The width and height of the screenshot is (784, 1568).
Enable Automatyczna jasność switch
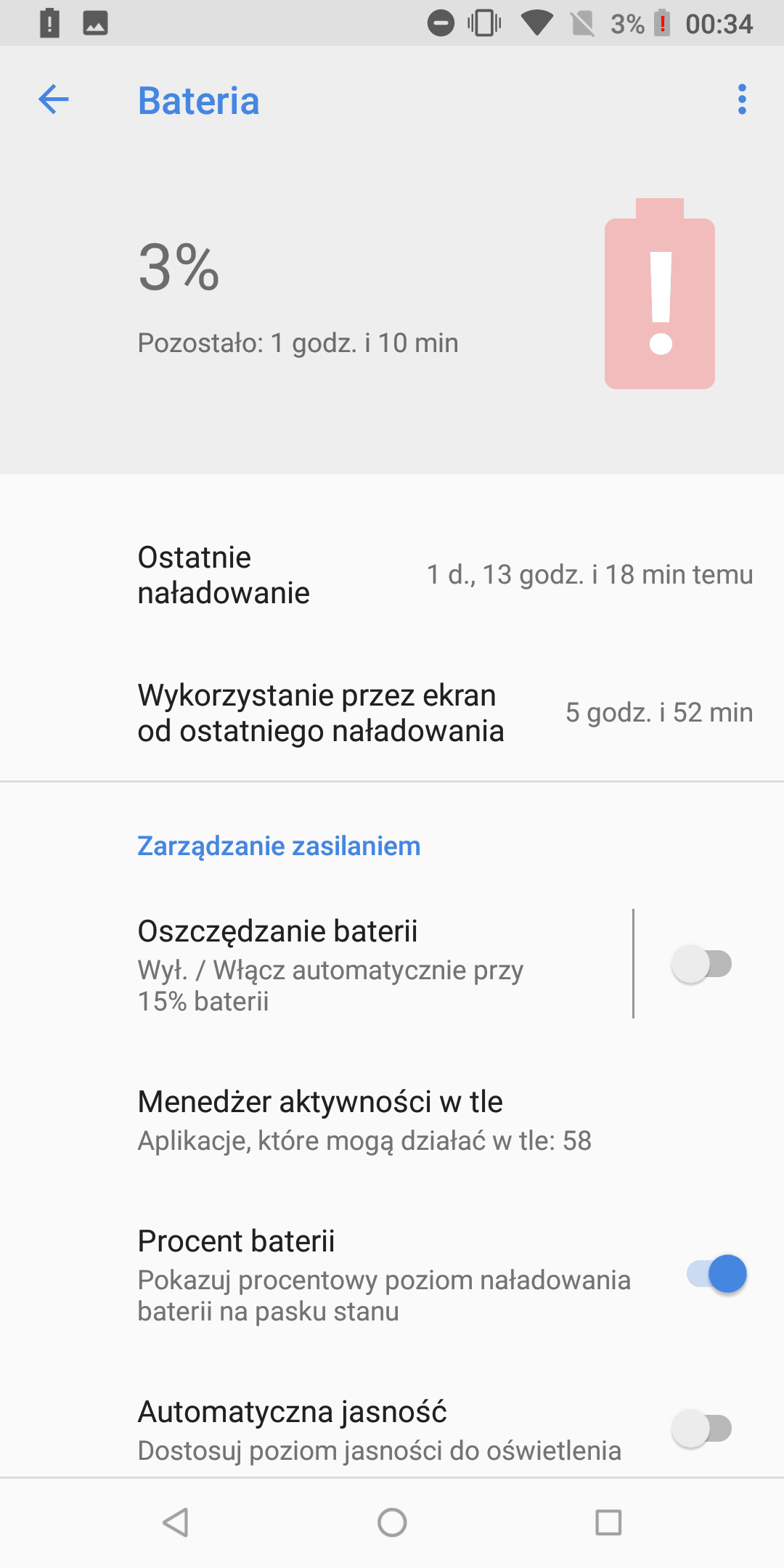pyautogui.click(x=702, y=1429)
